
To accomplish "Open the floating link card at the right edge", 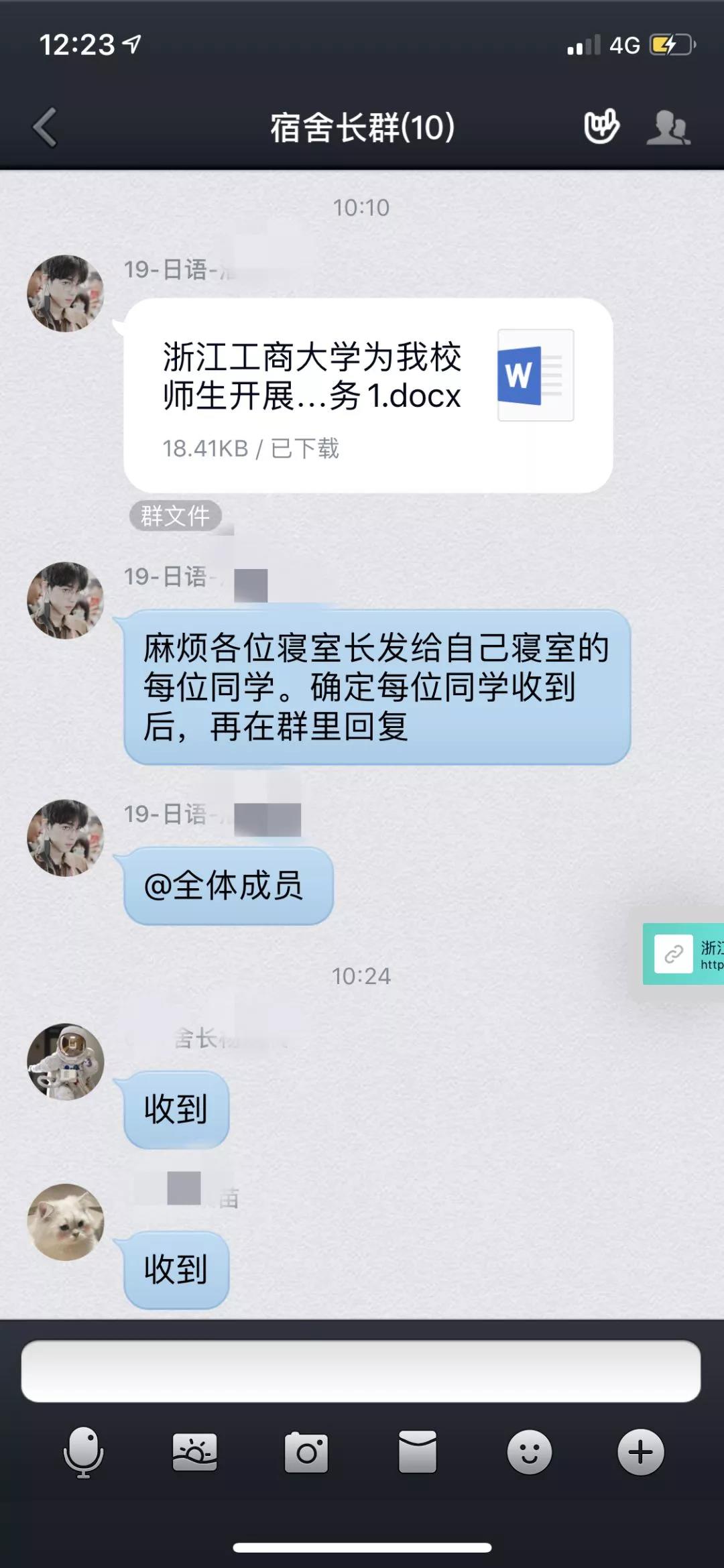I will (684, 954).
